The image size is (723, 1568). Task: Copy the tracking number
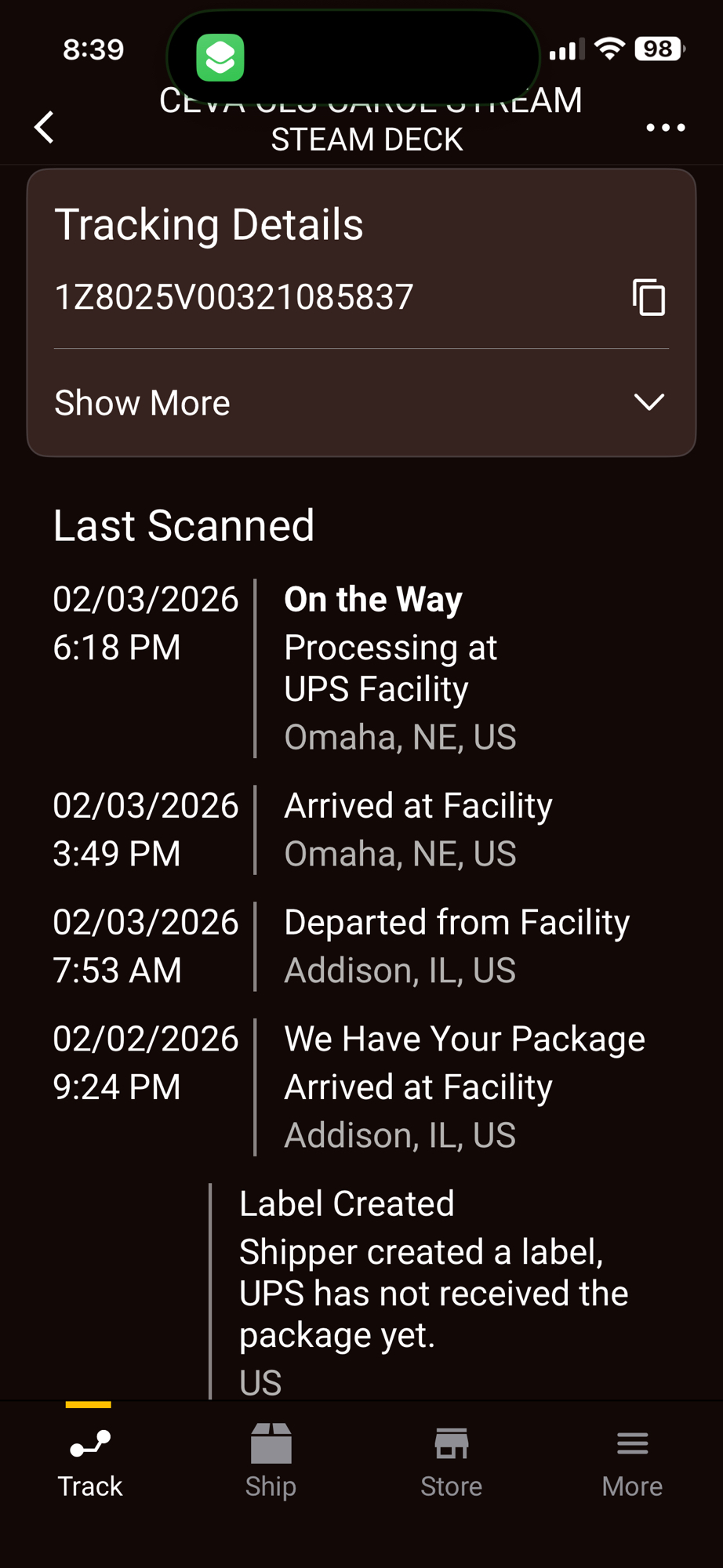(649, 297)
